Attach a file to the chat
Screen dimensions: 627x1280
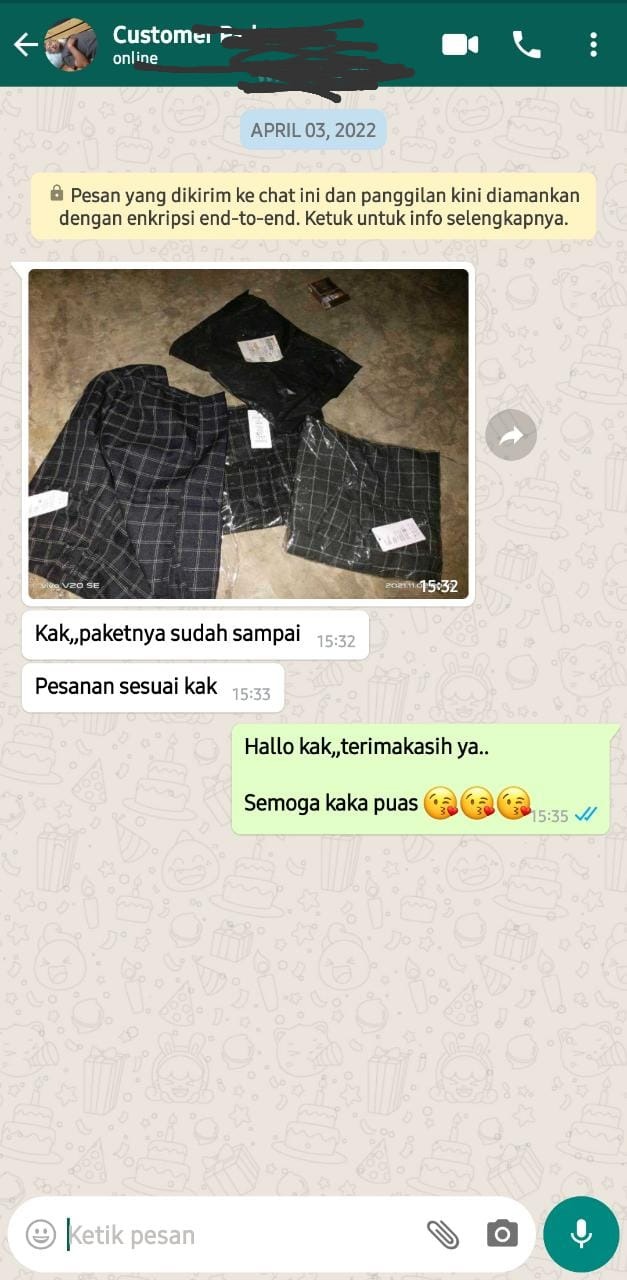pyautogui.click(x=443, y=1234)
